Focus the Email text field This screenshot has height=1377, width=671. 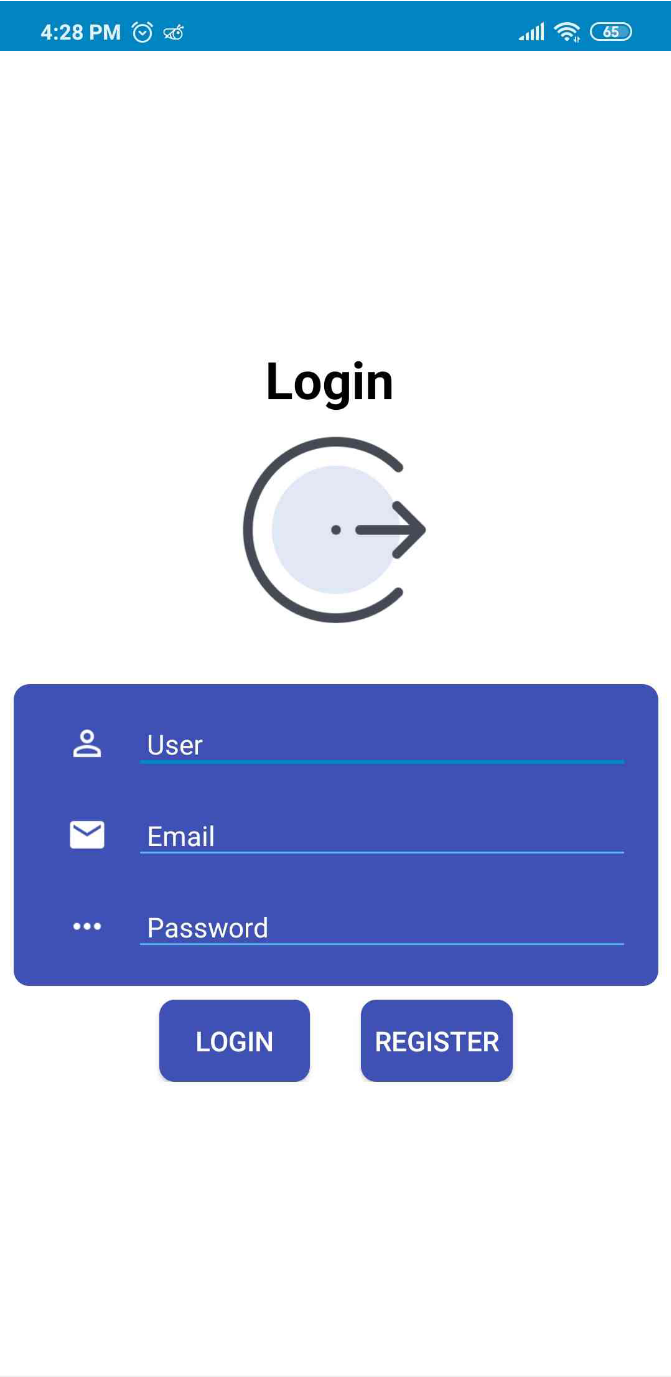[381, 836]
